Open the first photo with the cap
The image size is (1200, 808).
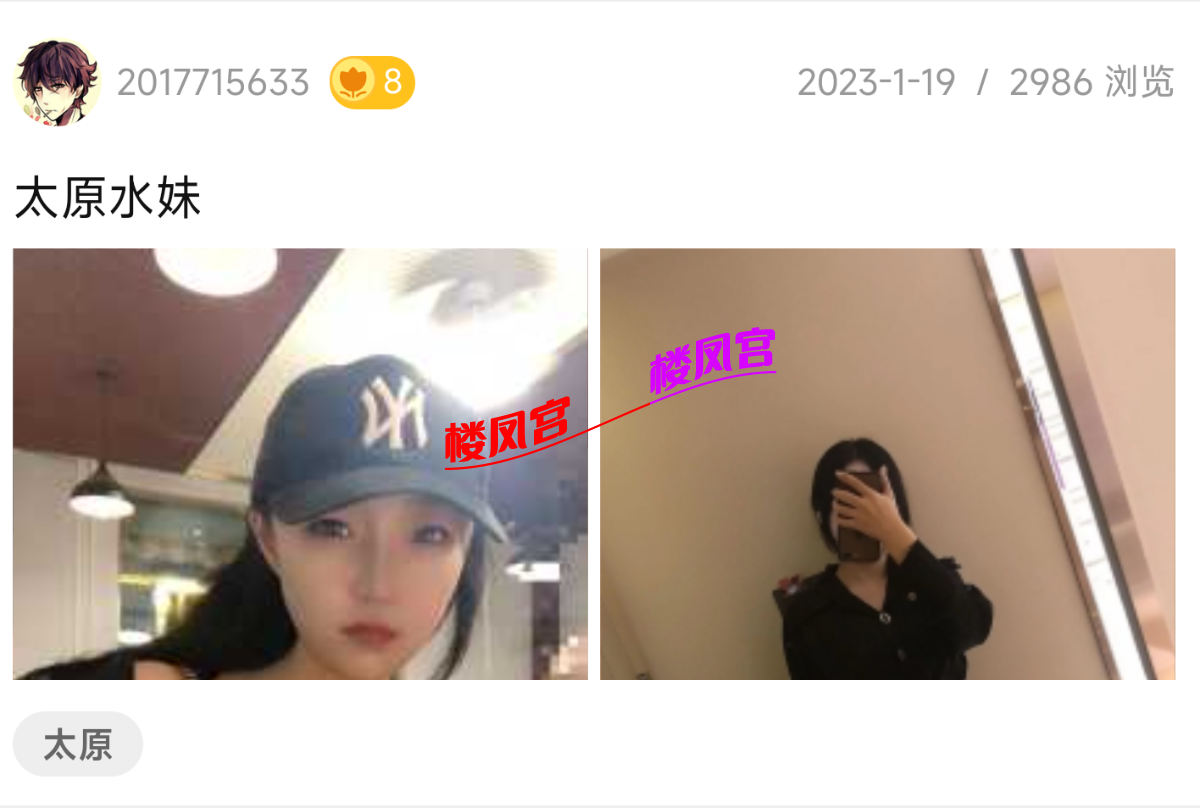click(x=300, y=464)
